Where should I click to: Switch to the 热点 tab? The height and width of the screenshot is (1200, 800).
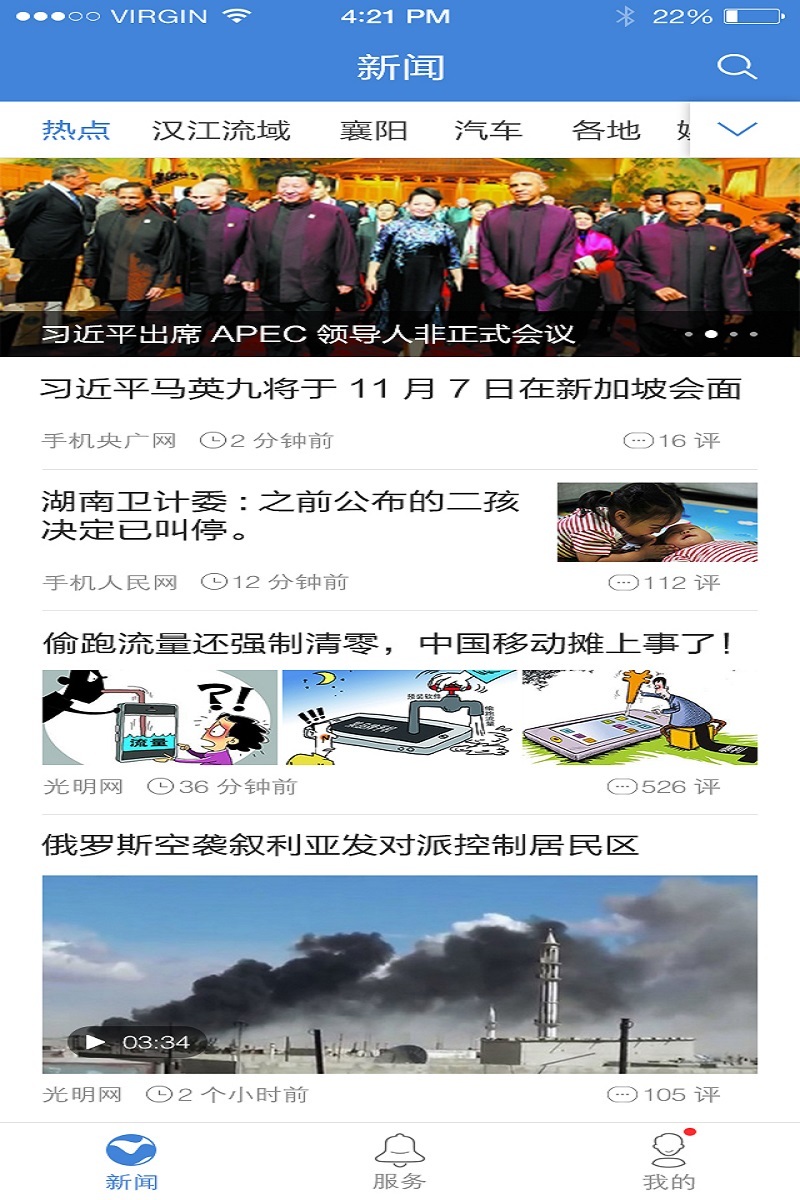pyautogui.click(x=76, y=130)
